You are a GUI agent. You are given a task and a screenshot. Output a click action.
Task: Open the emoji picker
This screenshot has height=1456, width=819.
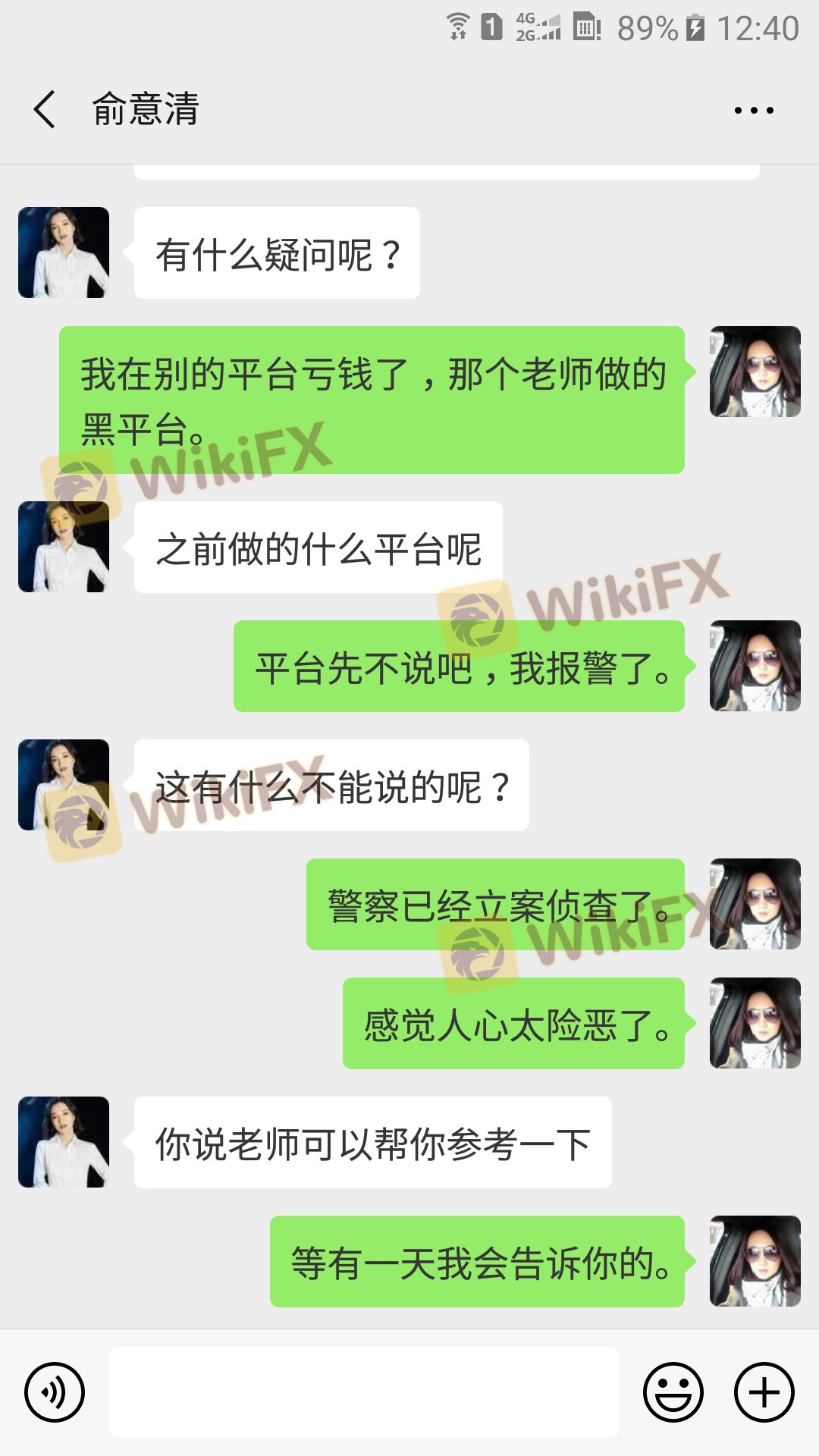(673, 1392)
